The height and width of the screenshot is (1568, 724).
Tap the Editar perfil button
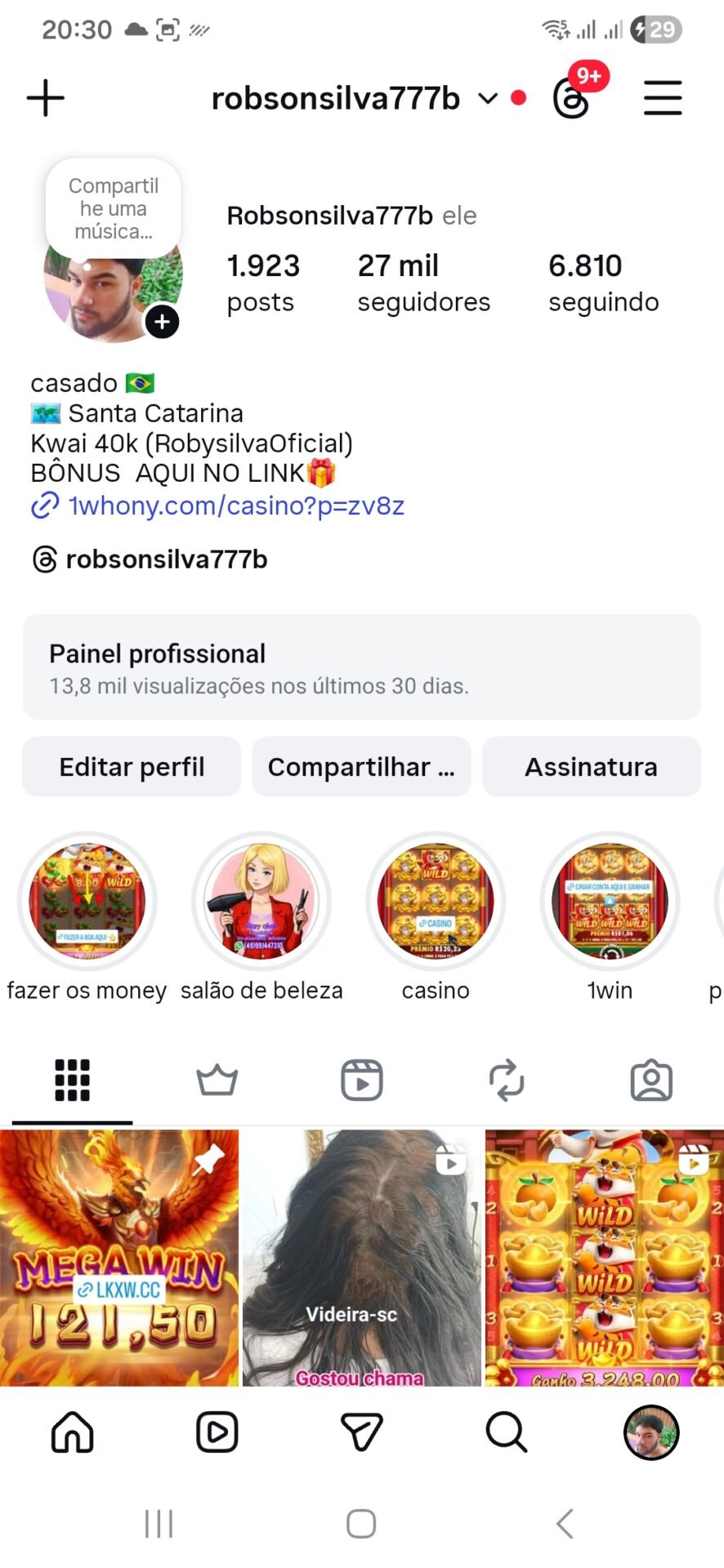click(x=132, y=766)
